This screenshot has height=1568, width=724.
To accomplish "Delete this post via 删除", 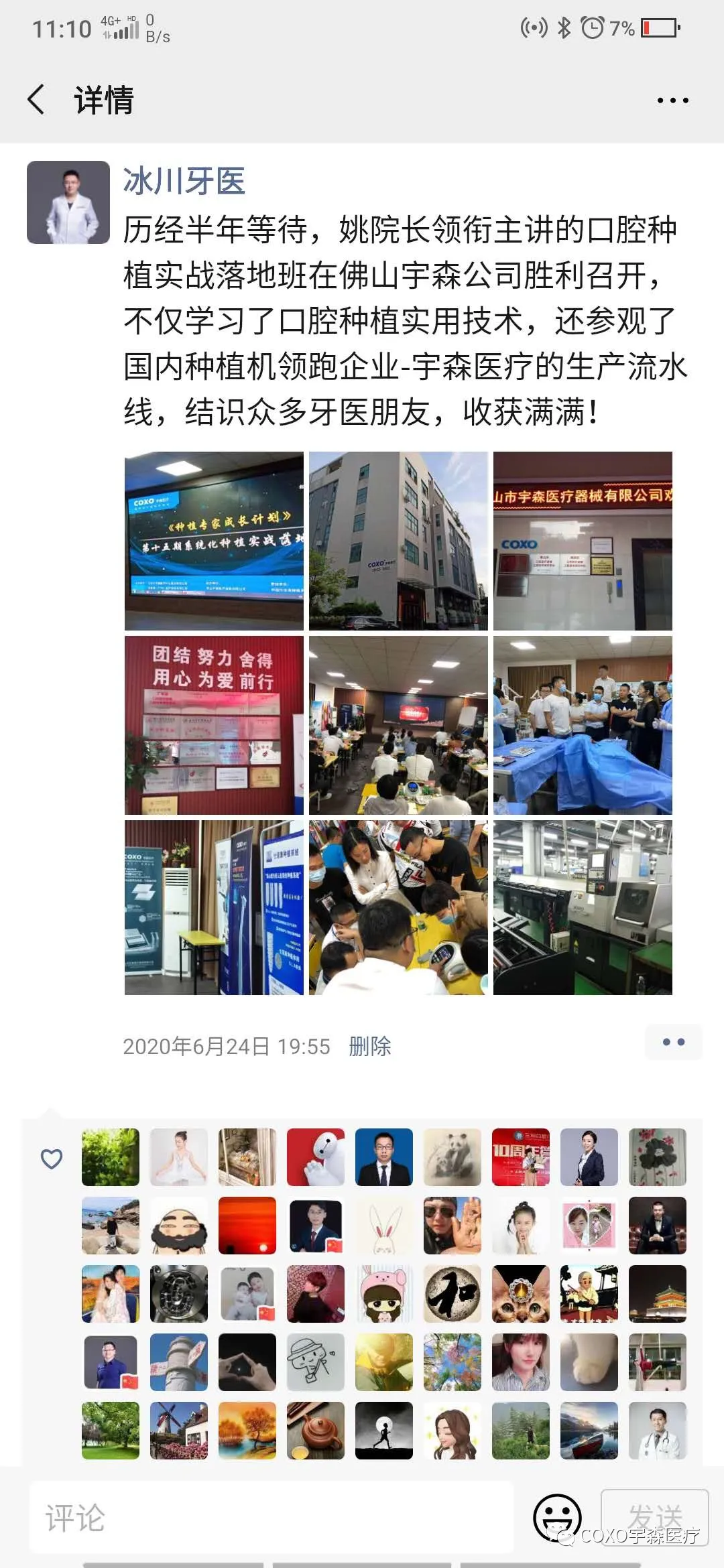I will click(370, 1046).
